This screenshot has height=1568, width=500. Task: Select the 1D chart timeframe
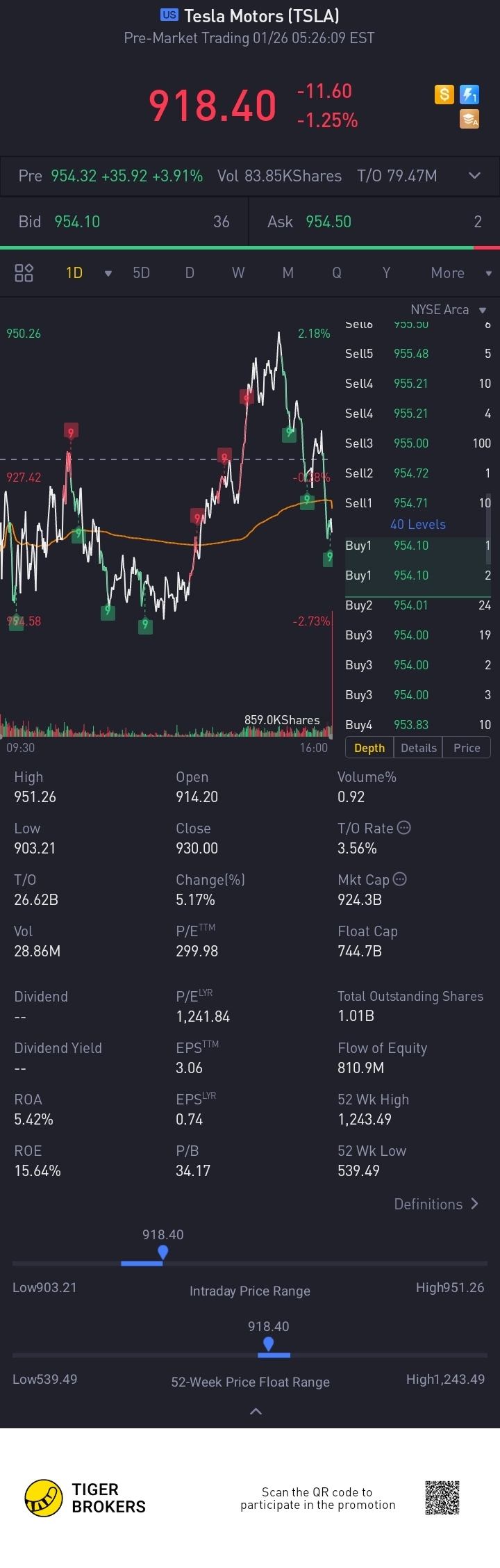(74, 273)
